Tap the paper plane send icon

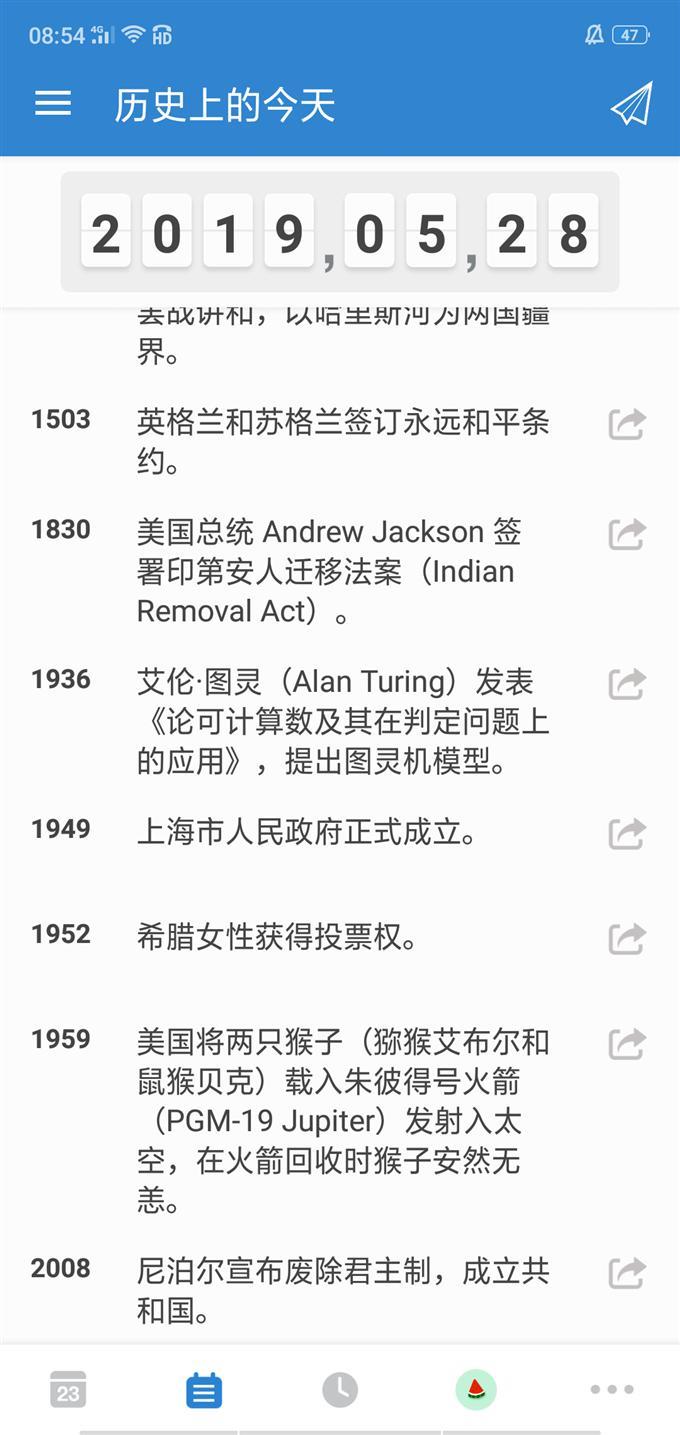click(631, 104)
